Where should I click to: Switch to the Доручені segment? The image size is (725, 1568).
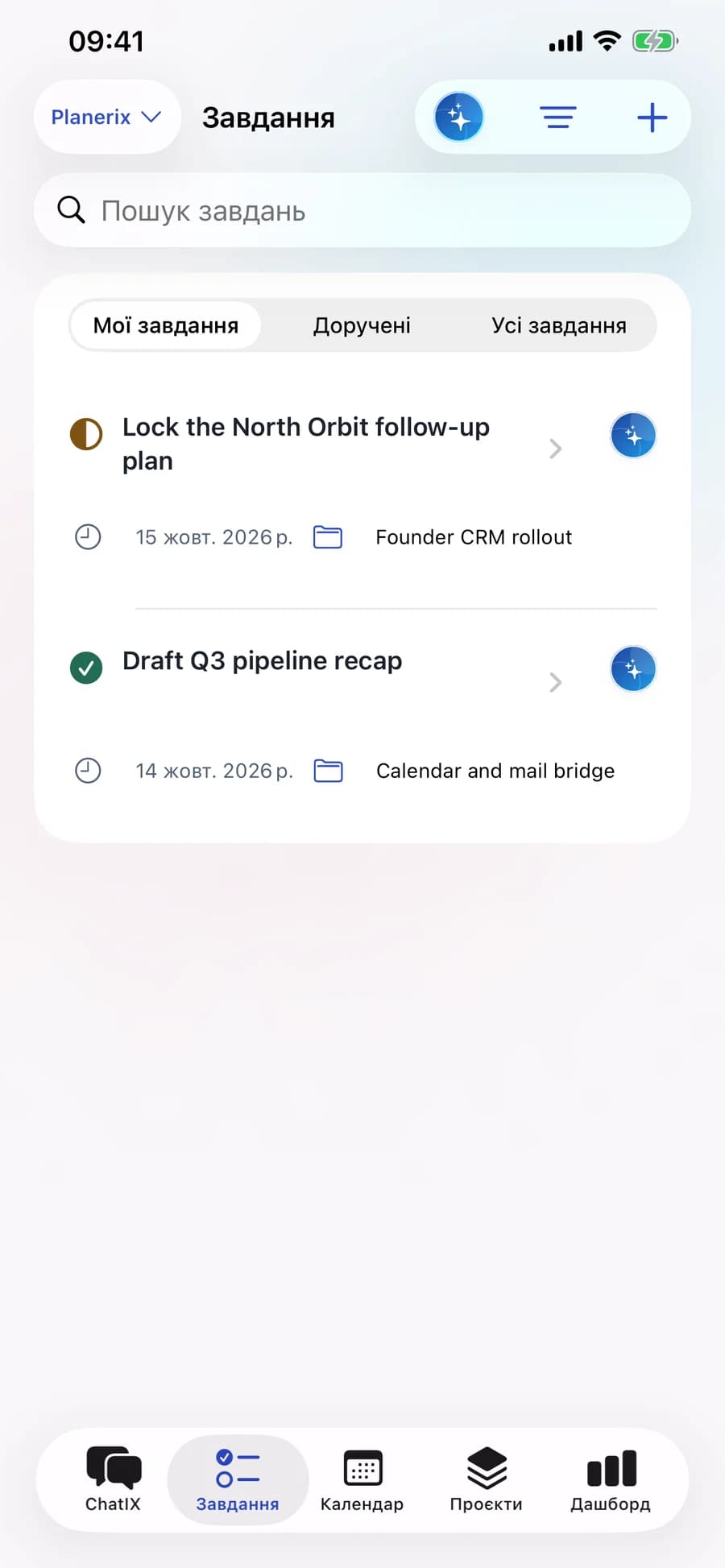pyautogui.click(x=362, y=325)
